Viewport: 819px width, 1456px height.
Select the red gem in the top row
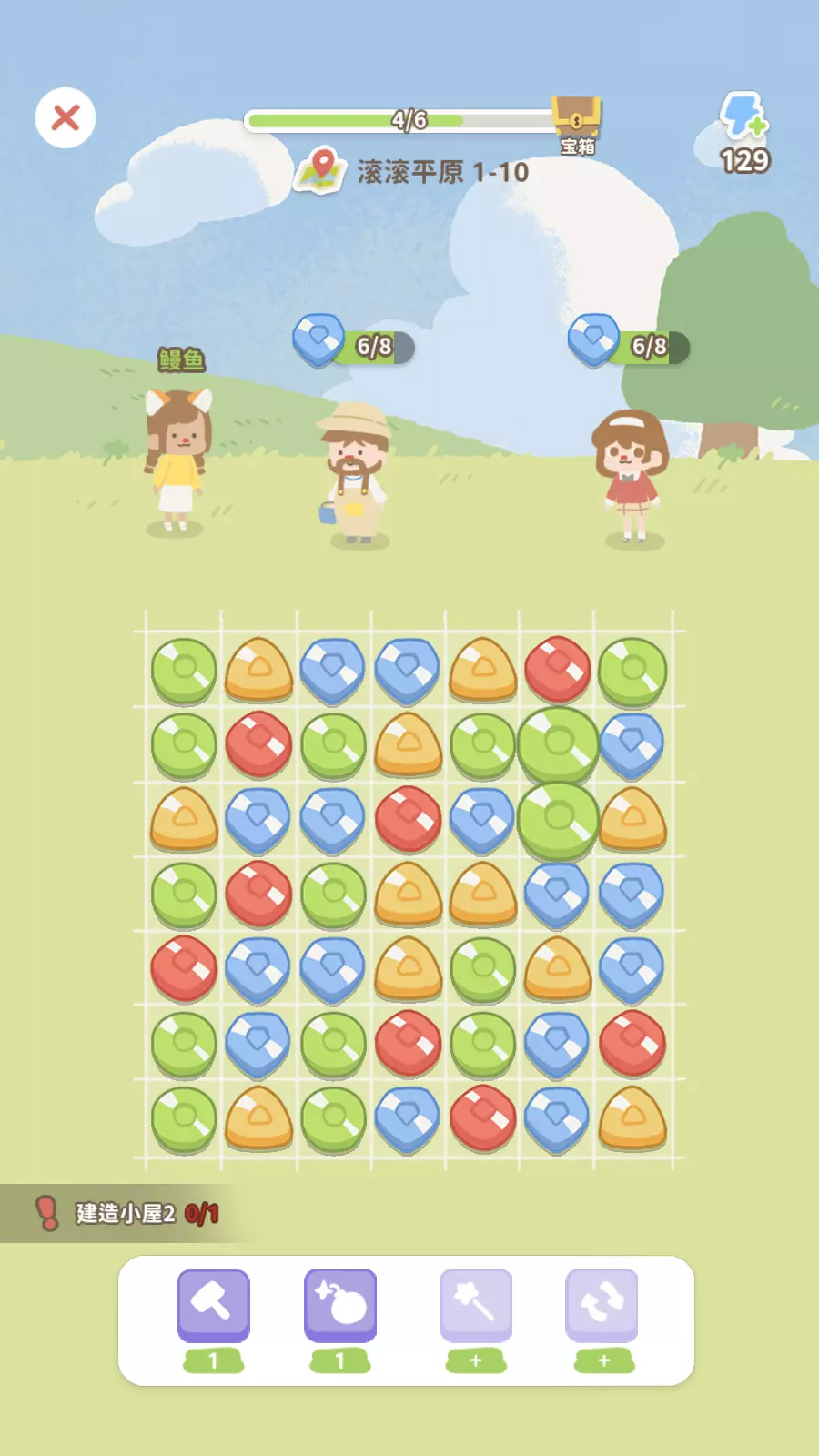pos(557,671)
